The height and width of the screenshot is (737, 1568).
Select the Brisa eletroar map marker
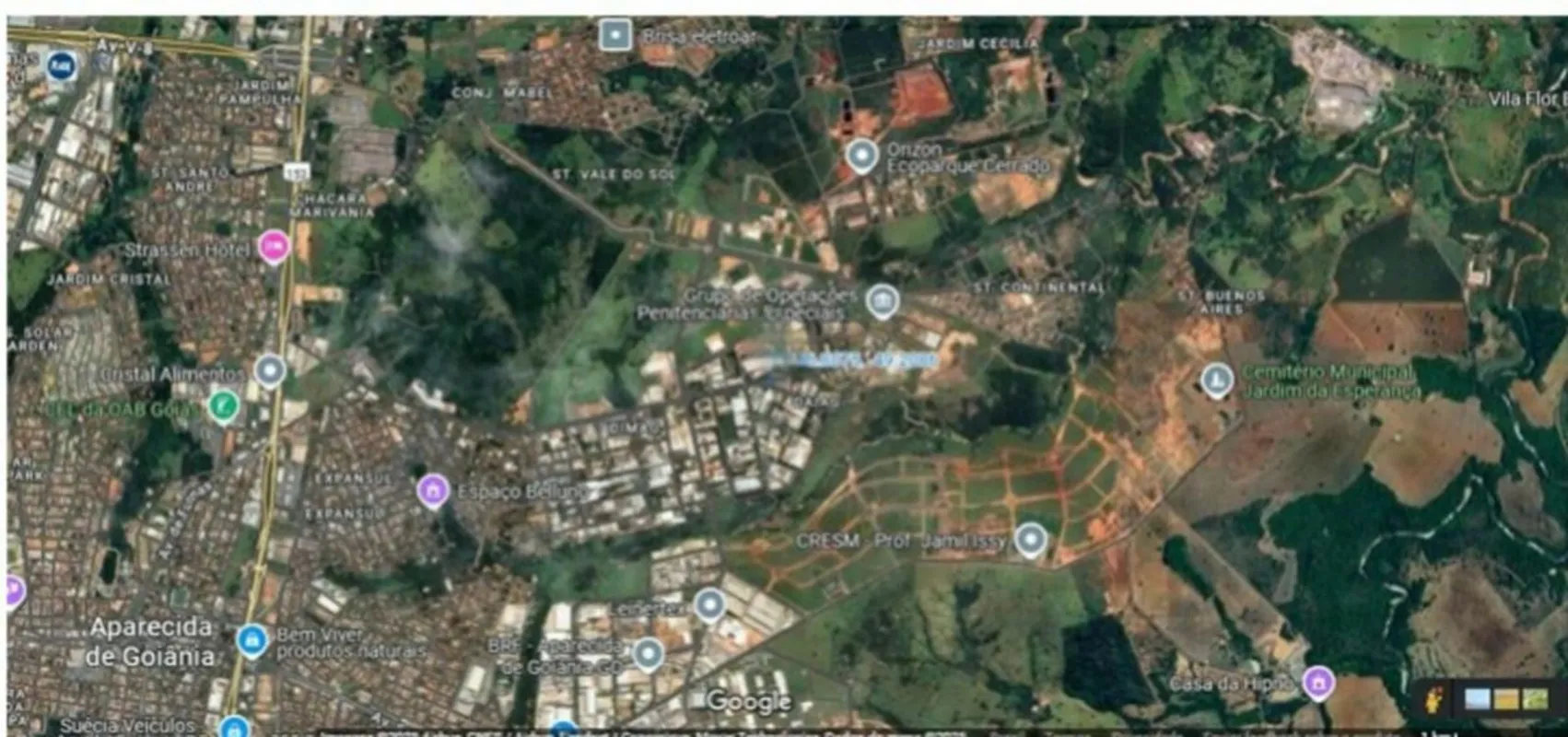tap(614, 36)
